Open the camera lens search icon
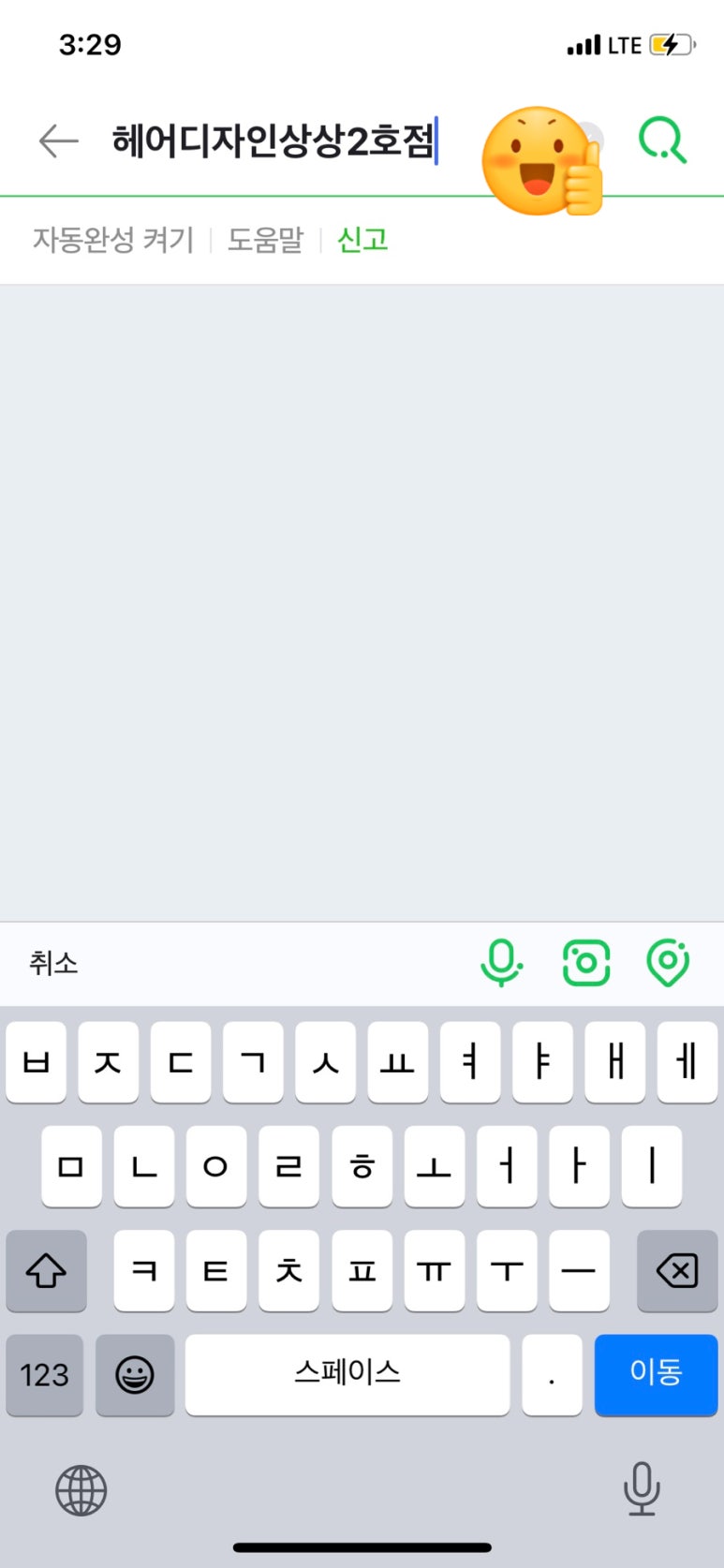Image resolution: width=724 pixels, height=1568 pixels. 586,963
